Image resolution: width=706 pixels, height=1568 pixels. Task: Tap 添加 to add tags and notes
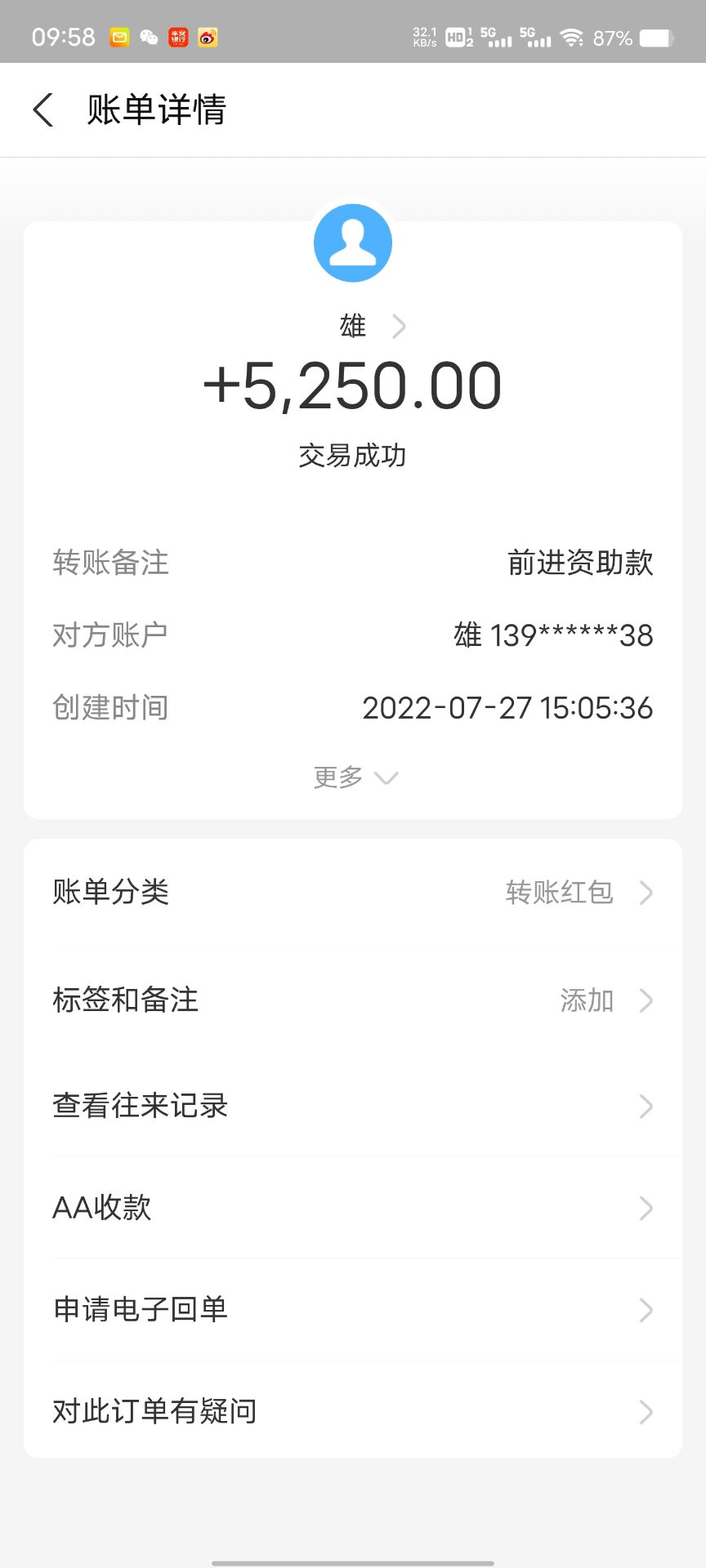tap(585, 1001)
